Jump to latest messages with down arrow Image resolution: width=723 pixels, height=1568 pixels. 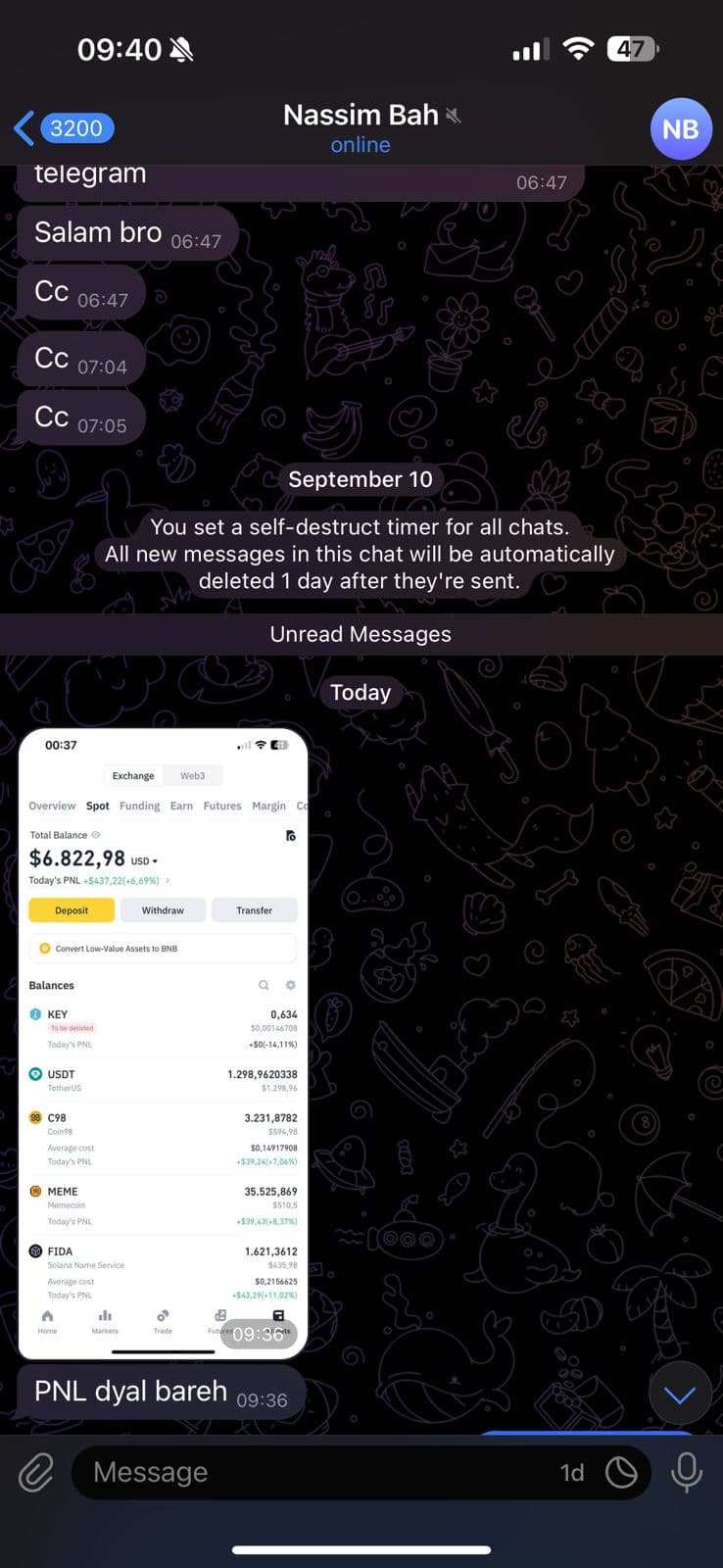point(680,1395)
